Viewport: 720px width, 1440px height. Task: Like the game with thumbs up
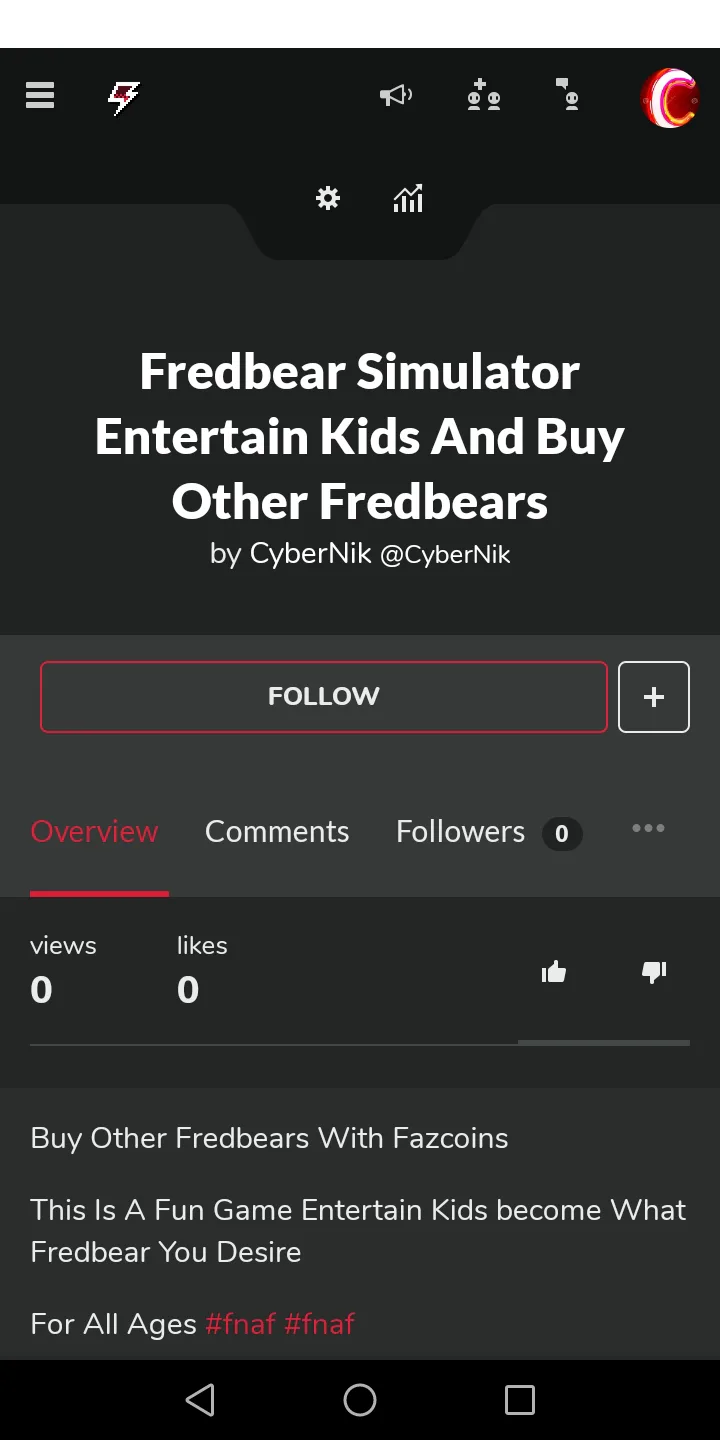pos(554,971)
